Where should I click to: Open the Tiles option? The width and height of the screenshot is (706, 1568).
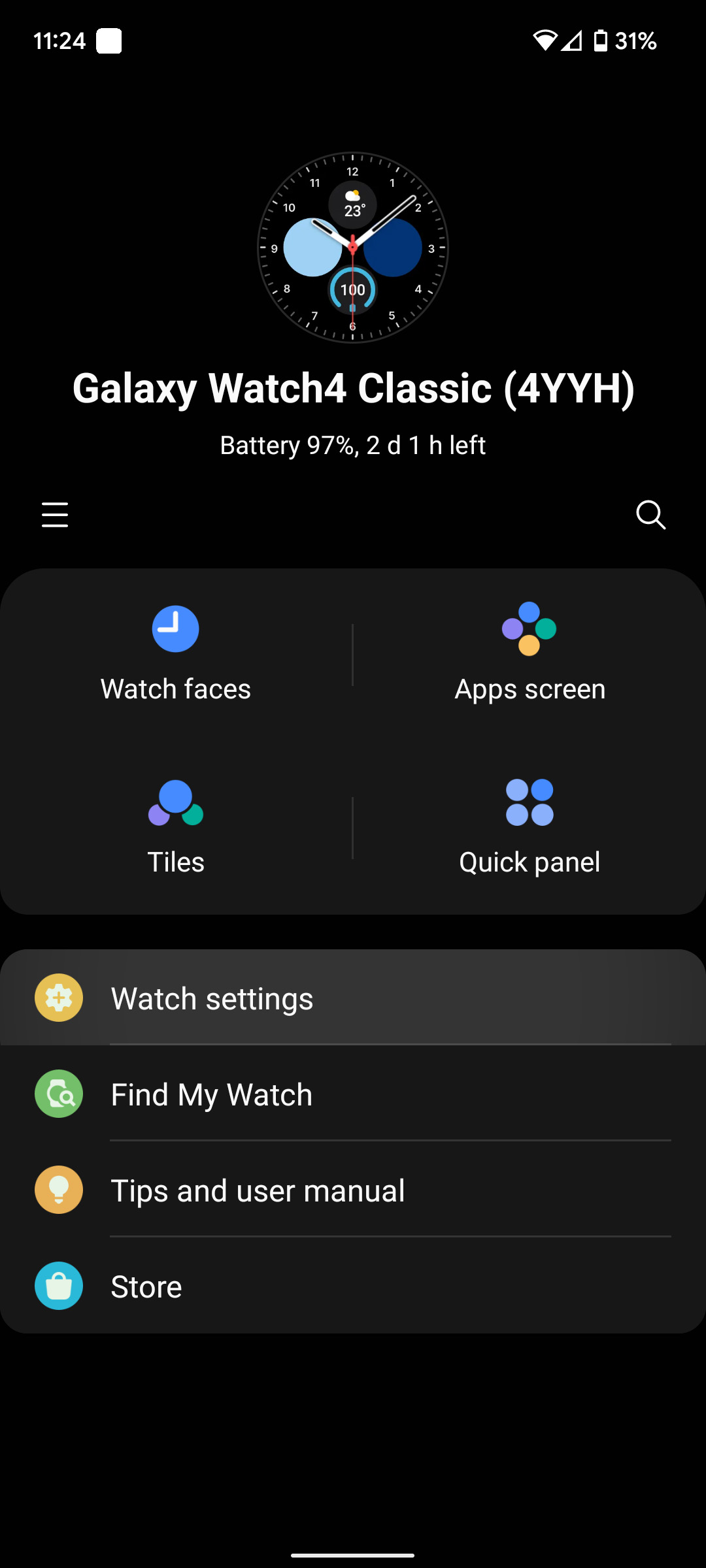point(176,827)
